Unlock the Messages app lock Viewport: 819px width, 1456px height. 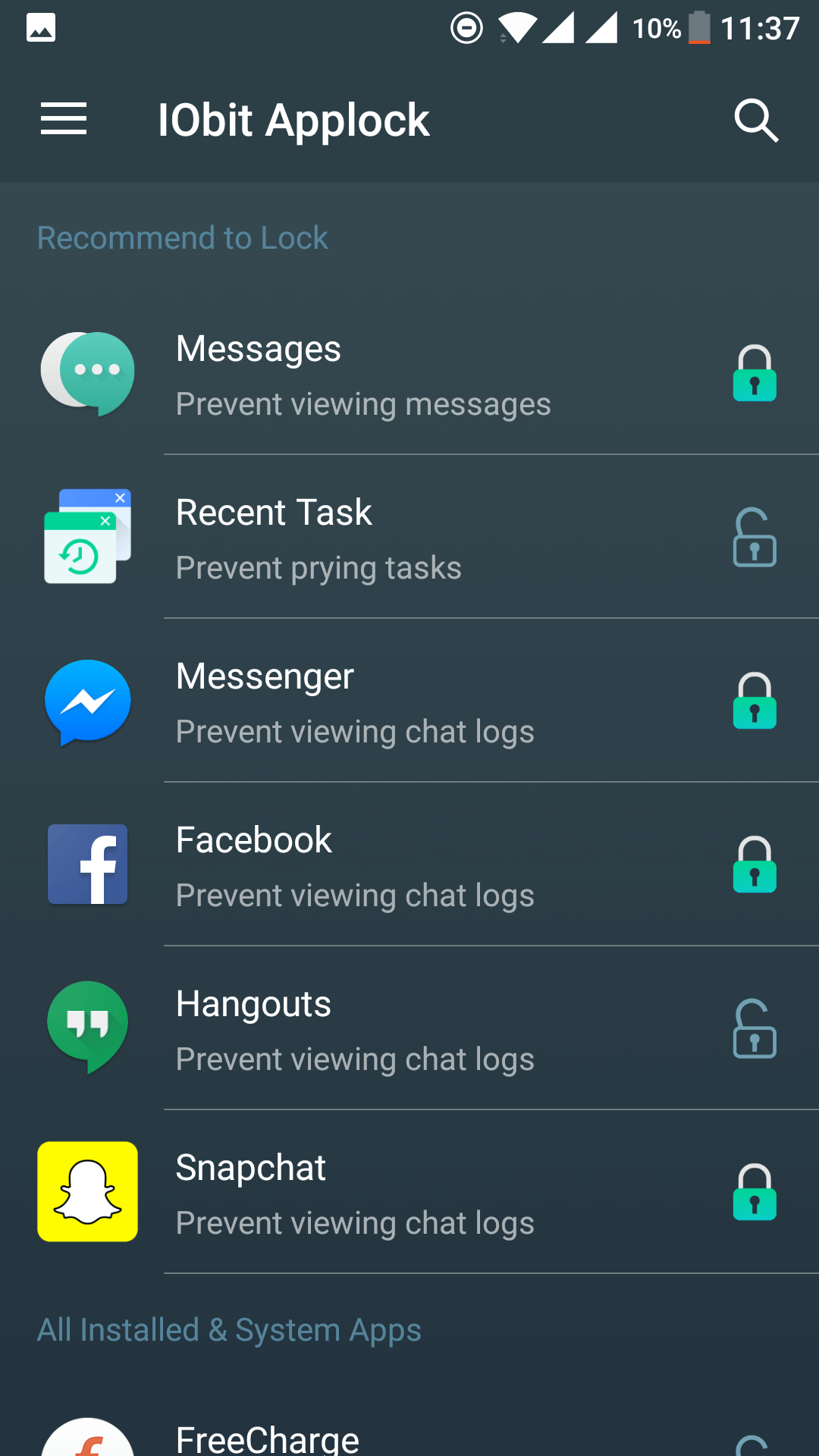click(x=755, y=373)
